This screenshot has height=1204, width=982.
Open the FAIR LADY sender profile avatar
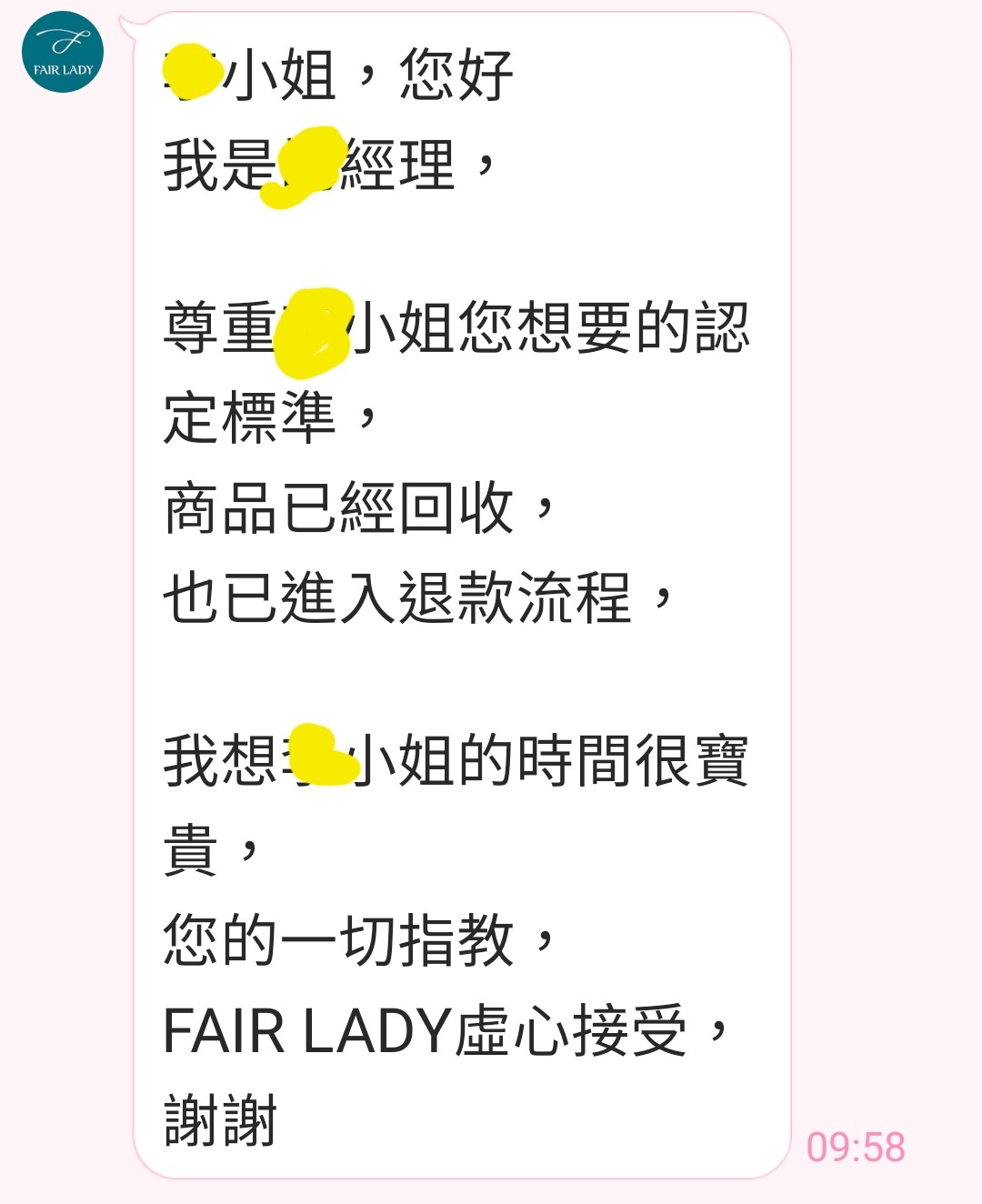click(x=63, y=53)
